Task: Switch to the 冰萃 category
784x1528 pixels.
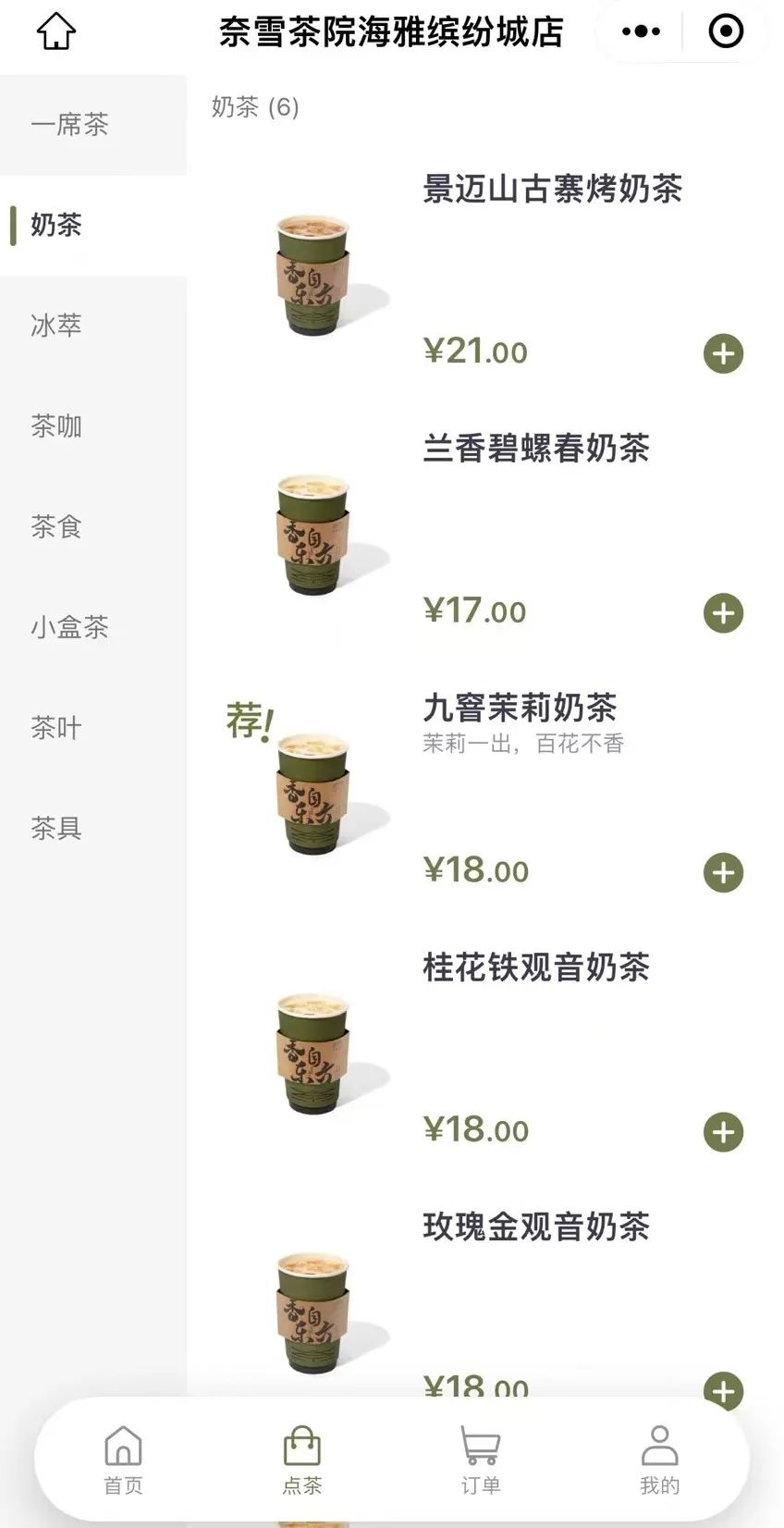Action: (56, 326)
